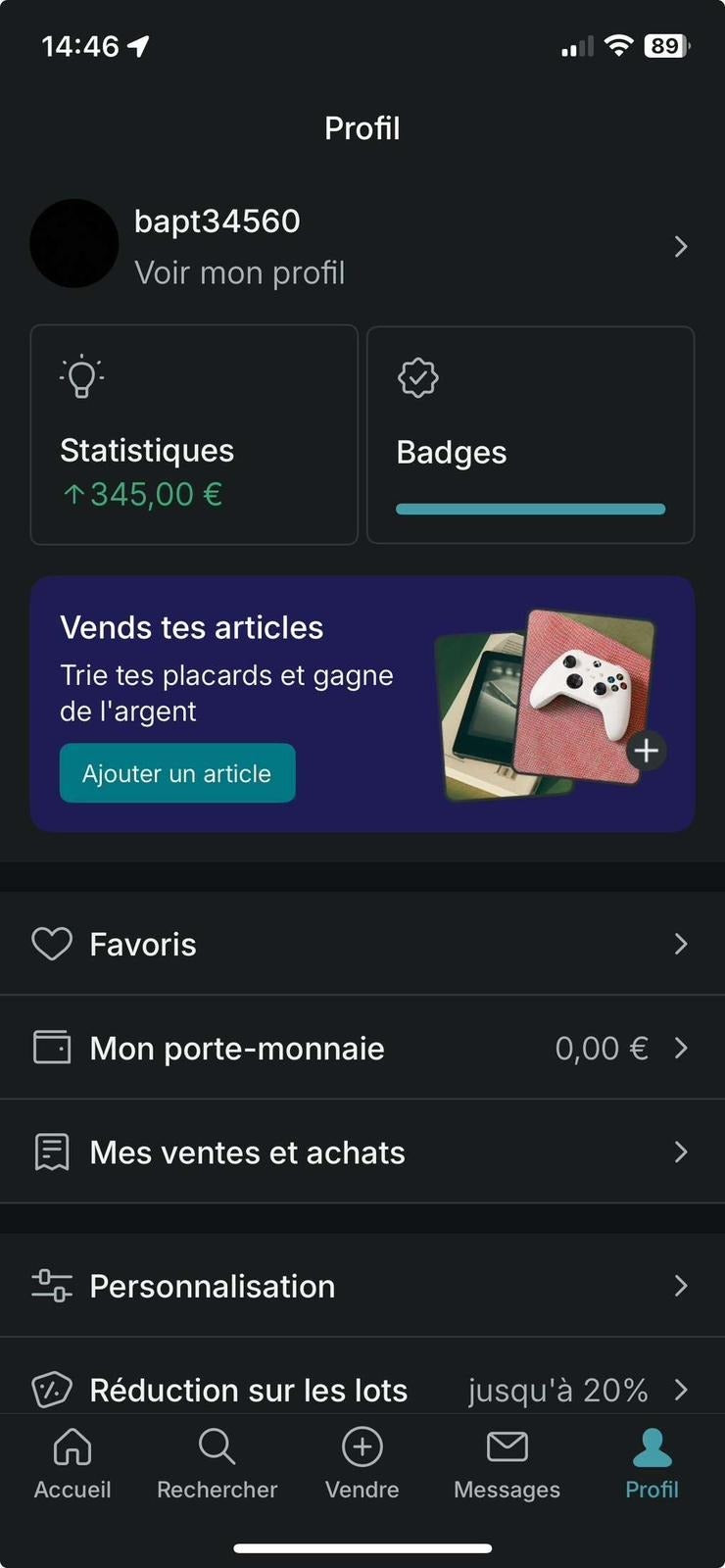The height and width of the screenshot is (1568, 725).
Task: Open Réduction sur les lots
Action: click(x=361, y=1388)
